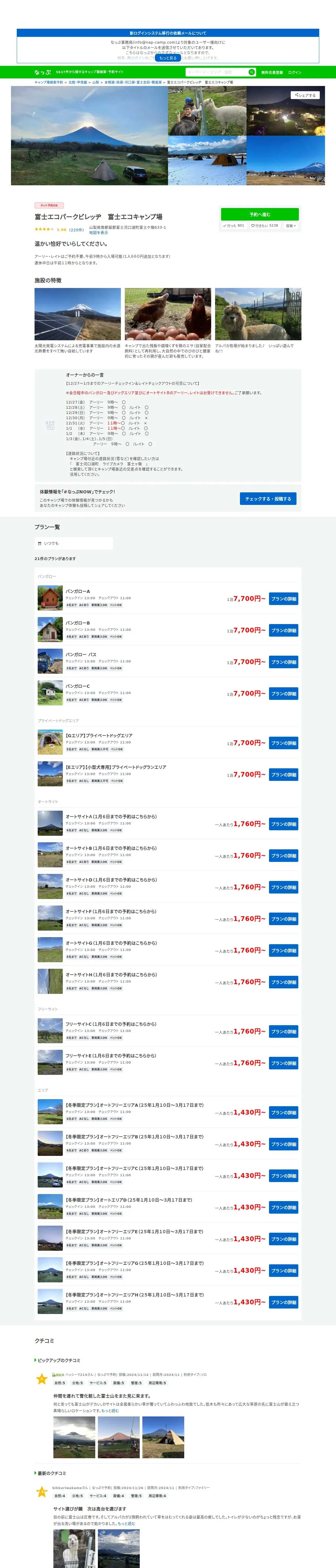View plan details for バンガロー バス
The width and height of the screenshot is (336, 1568).
click(284, 662)
